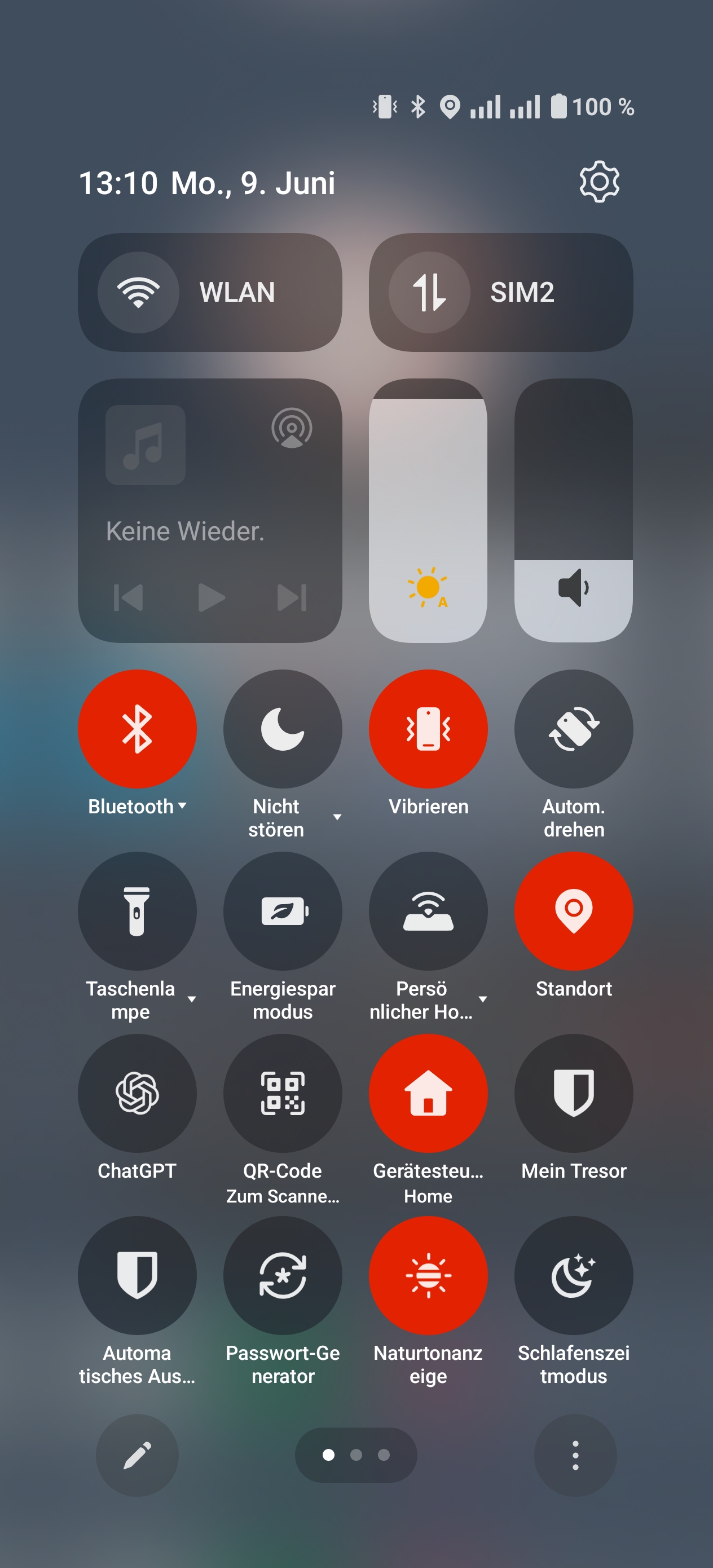Open the Passwort-Generator tile

tap(283, 1275)
